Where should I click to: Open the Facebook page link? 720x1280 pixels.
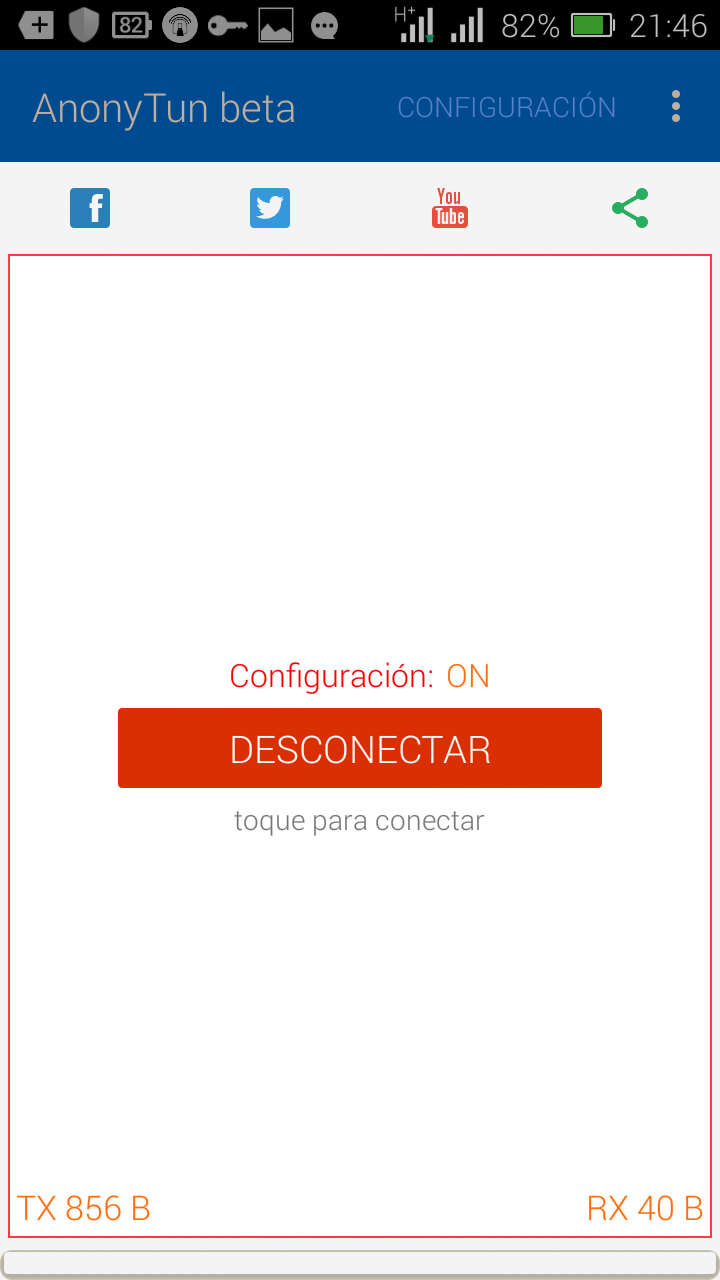click(x=90, y=208)
